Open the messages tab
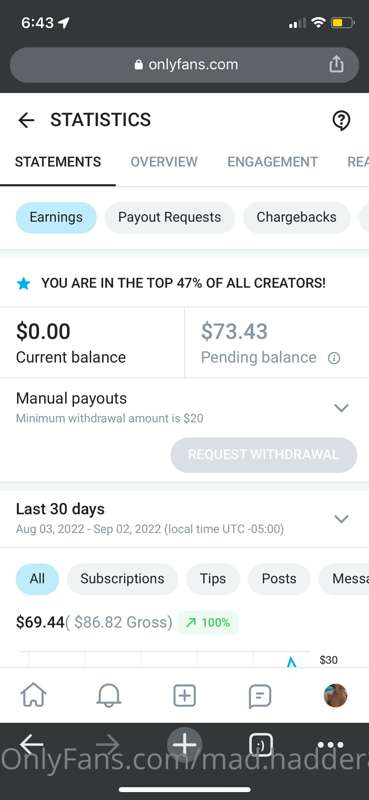Image resolution: width=369 pixels, height=800 pixels. (260, 696)
